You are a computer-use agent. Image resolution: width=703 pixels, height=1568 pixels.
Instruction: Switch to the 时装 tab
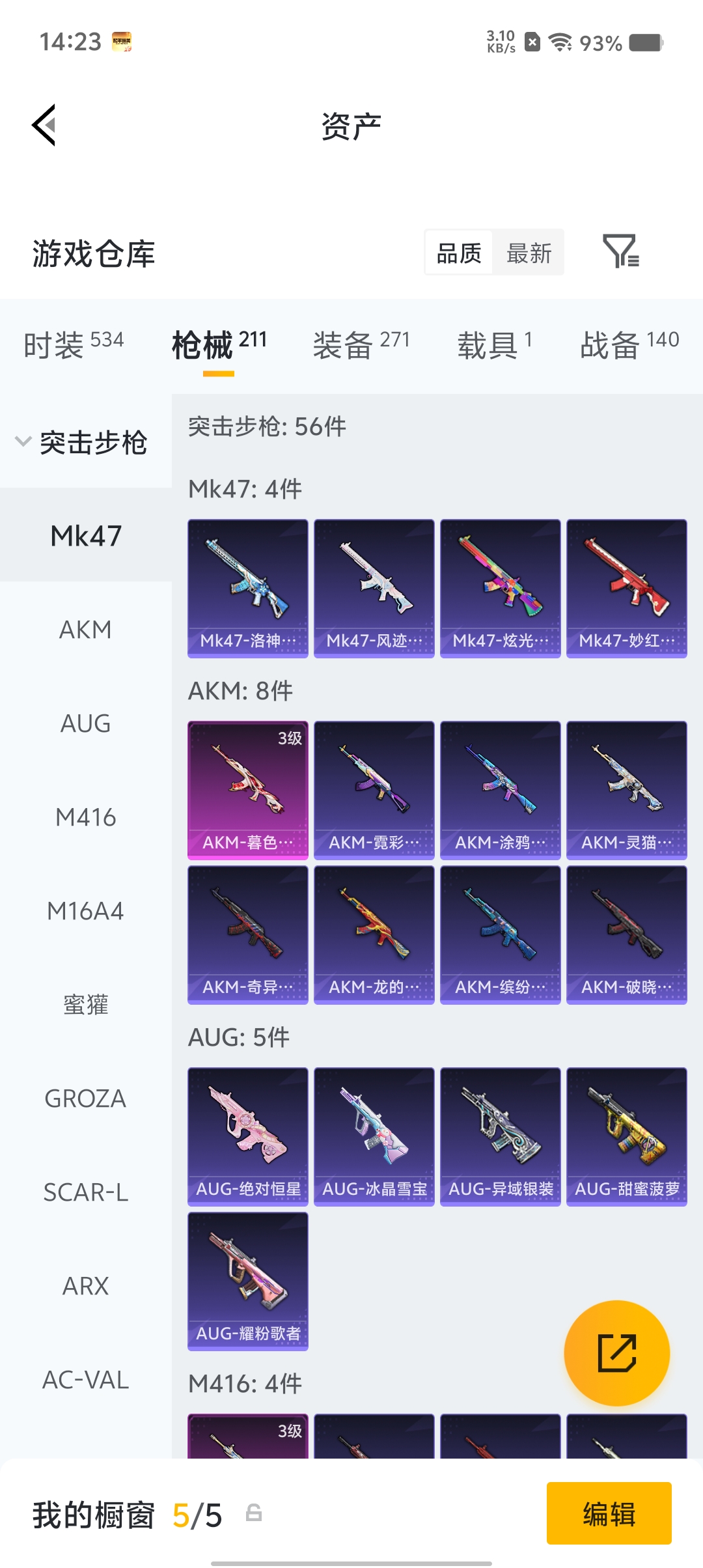point(73,344)
